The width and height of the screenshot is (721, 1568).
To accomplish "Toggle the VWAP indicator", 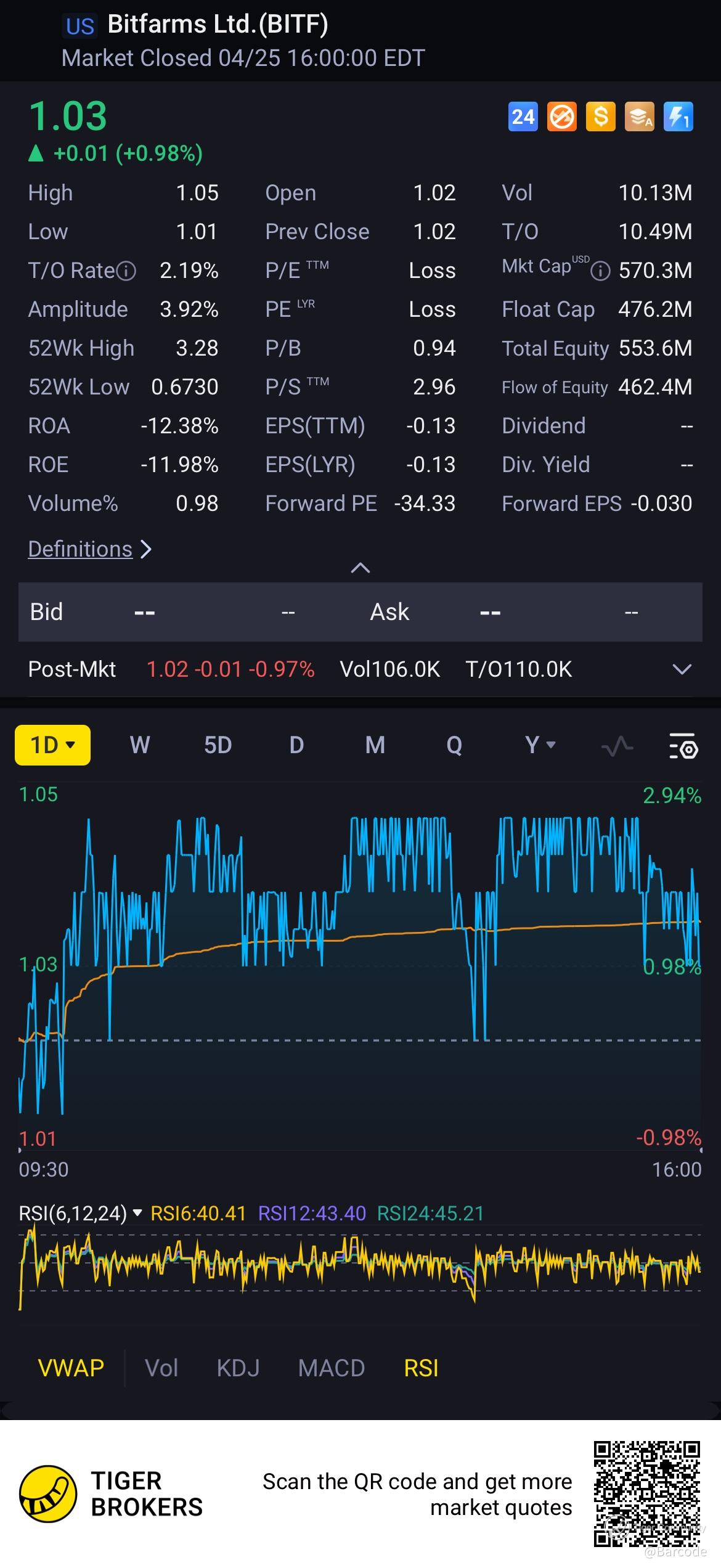I will tap(71, 1368).
